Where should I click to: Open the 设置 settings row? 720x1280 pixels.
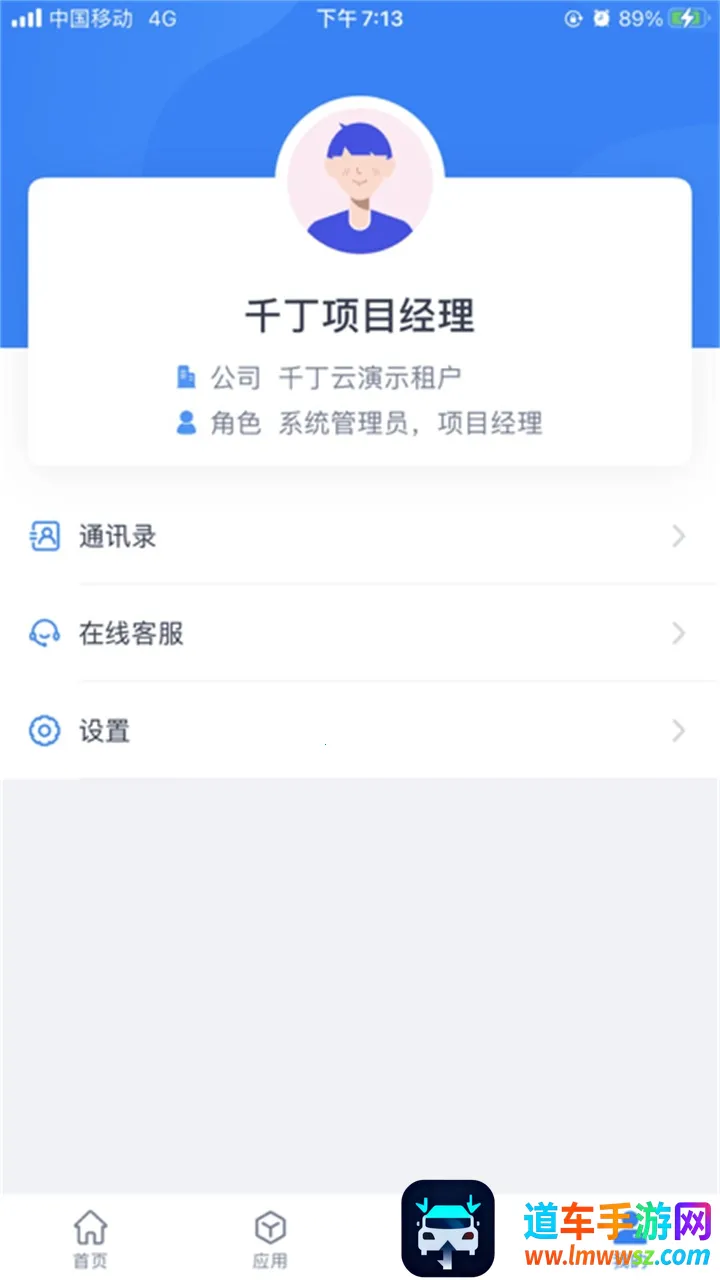tap(360, 731)
